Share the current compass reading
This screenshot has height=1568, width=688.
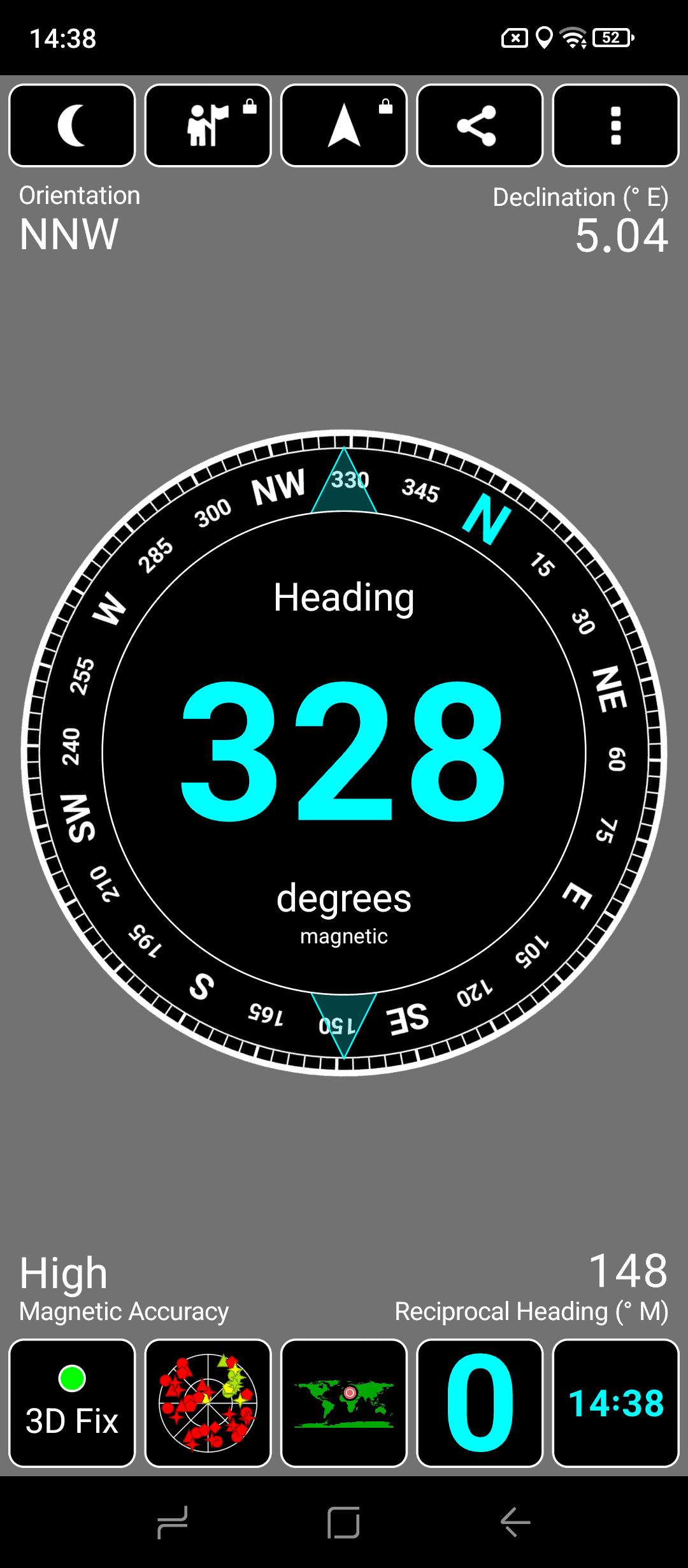480,126
